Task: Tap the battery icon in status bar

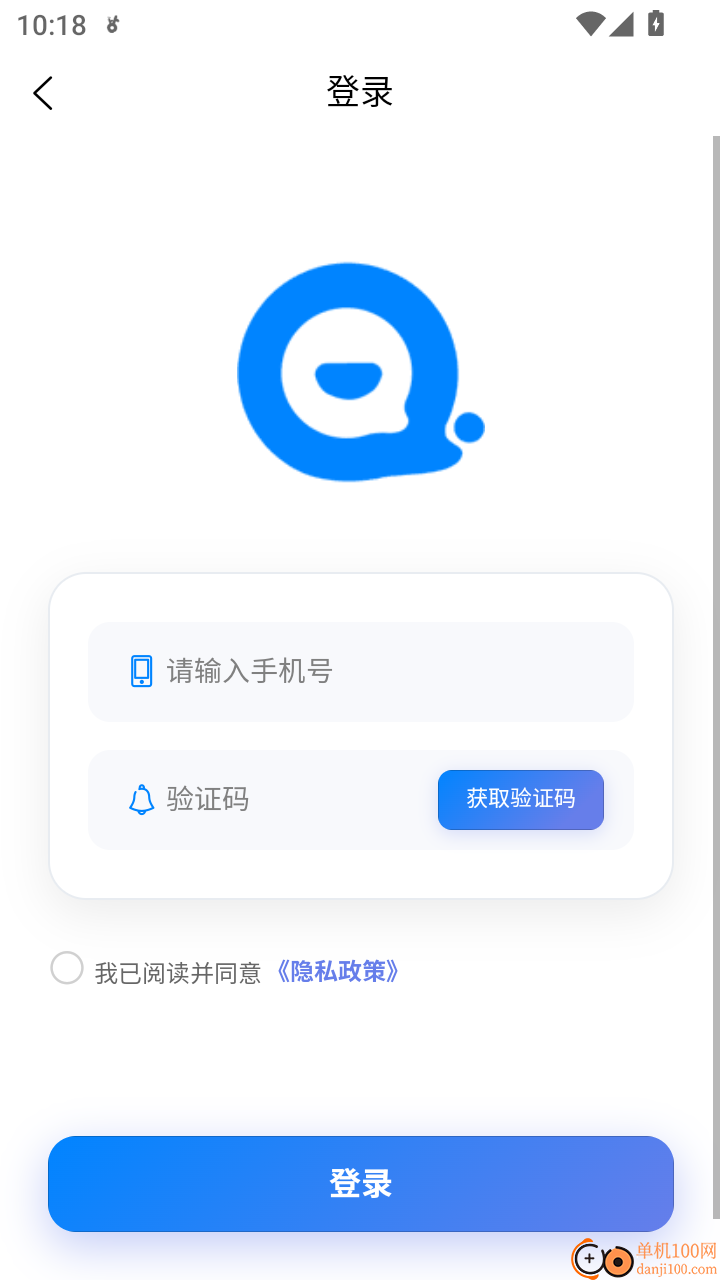Action: pos(655,24)
